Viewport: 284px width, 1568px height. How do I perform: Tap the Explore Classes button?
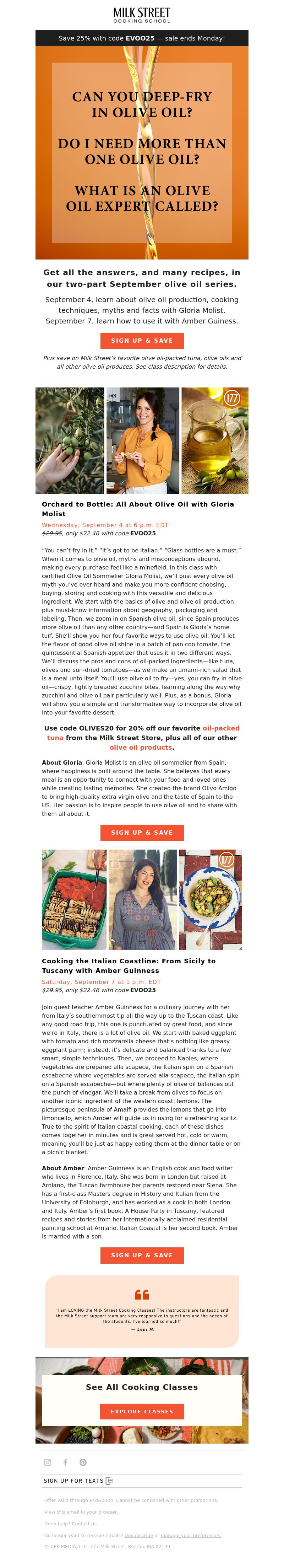pos(142,1411)
